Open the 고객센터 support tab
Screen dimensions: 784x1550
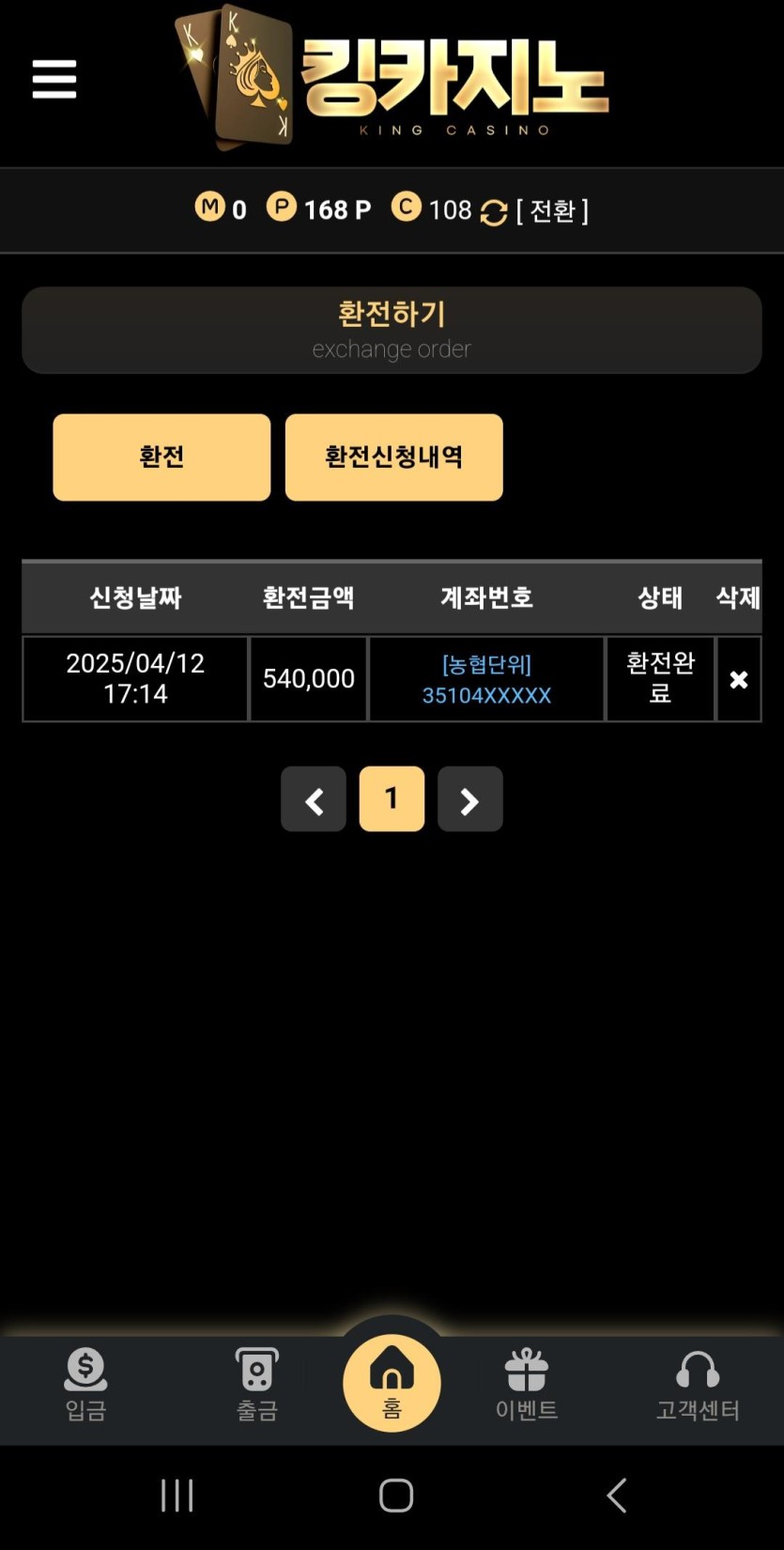pos(697,1384)
